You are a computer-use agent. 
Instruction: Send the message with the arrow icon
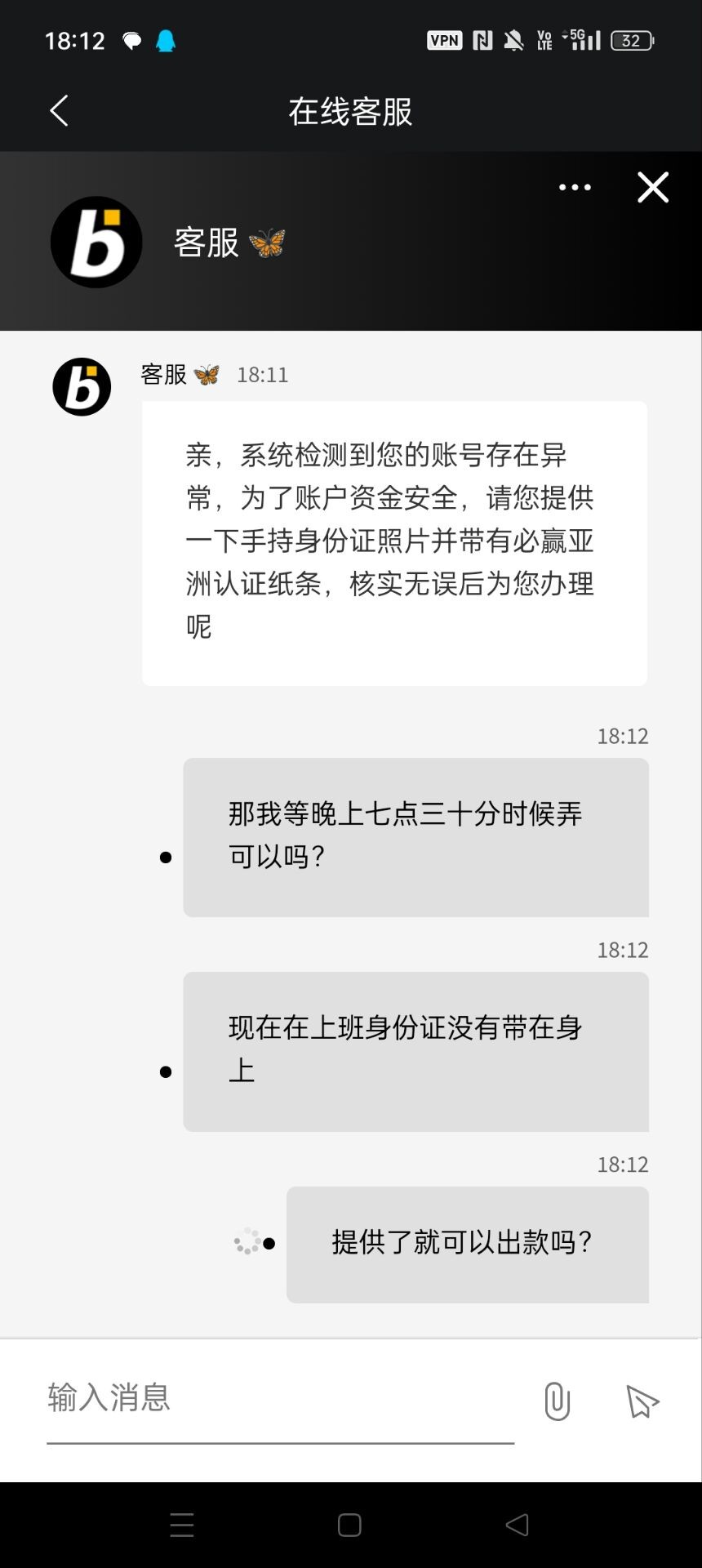[x=642, y=1401]
